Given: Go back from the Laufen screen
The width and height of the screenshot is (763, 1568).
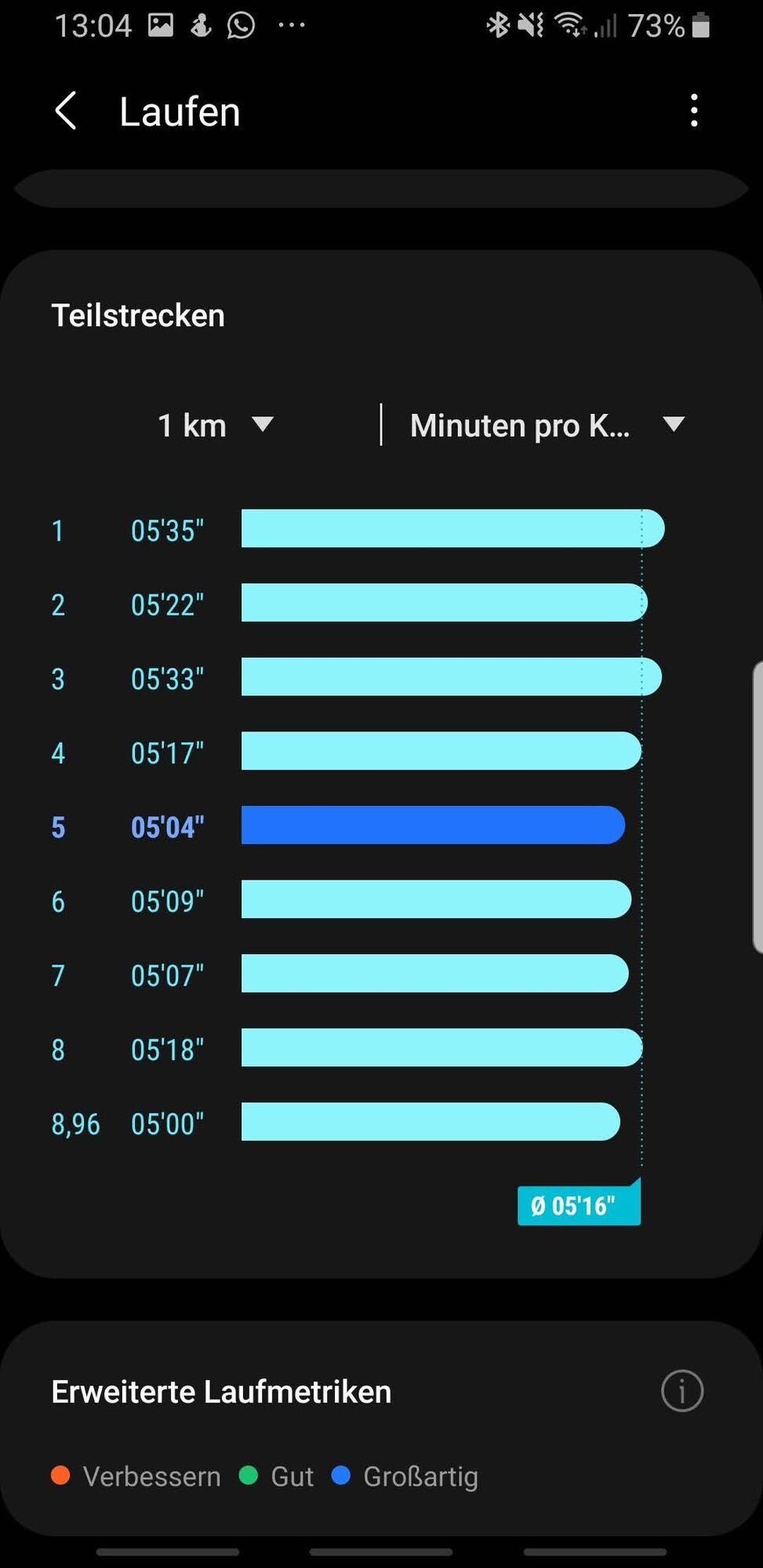Looking at the screenshot, I should [67, 111].
